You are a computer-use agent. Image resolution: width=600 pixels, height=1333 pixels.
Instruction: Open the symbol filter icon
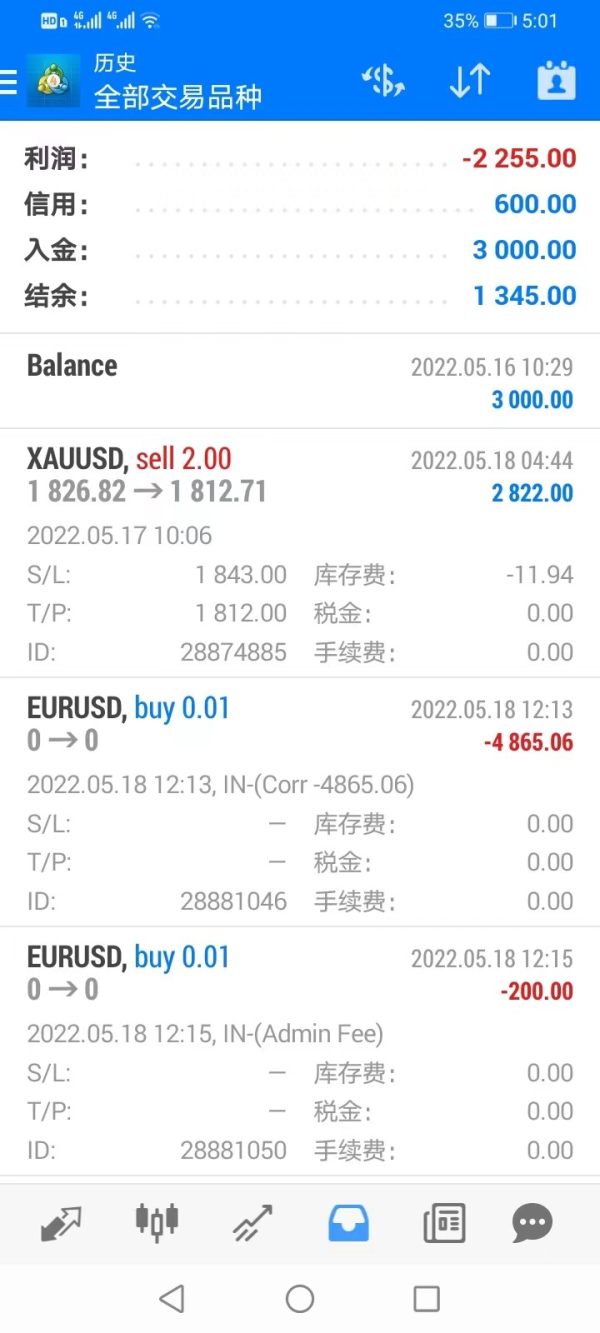pos(383,81)
